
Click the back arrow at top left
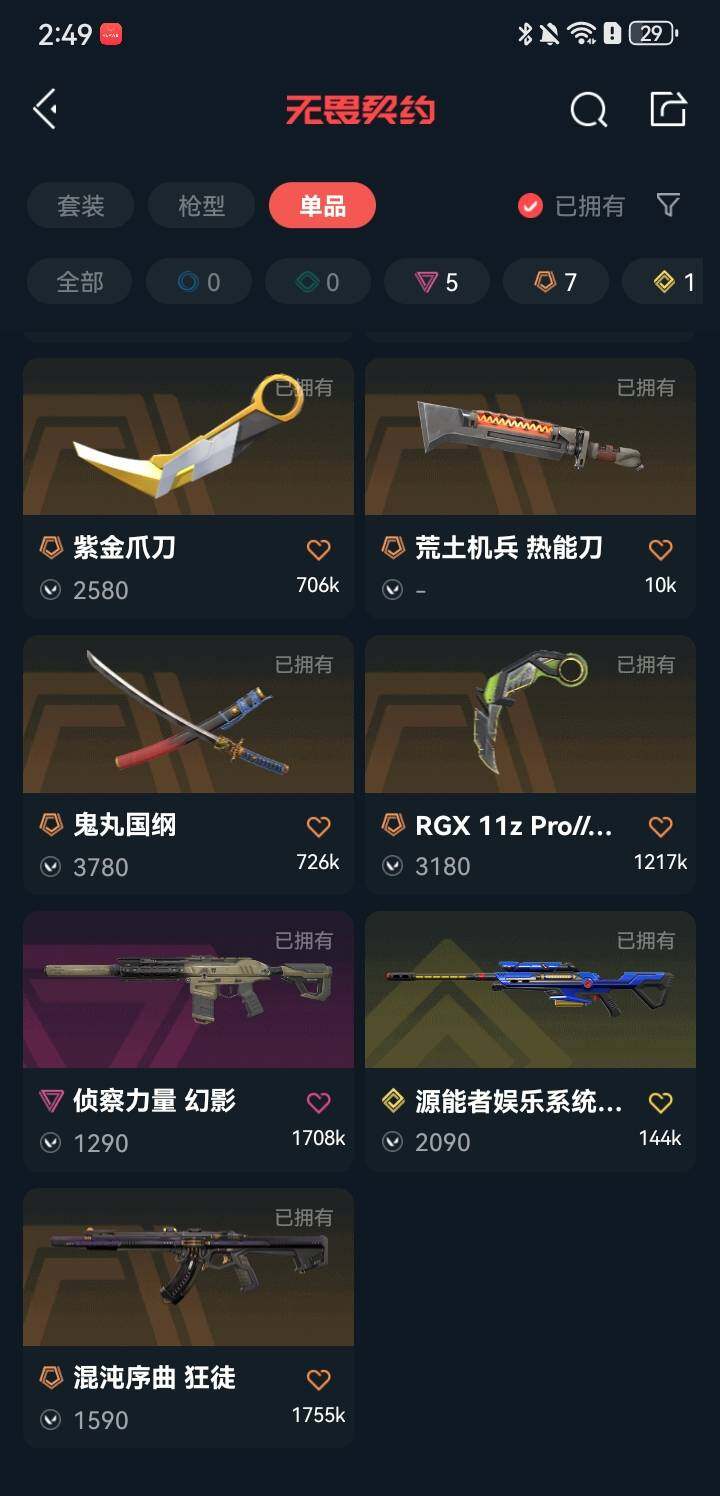tap(44, 110)
